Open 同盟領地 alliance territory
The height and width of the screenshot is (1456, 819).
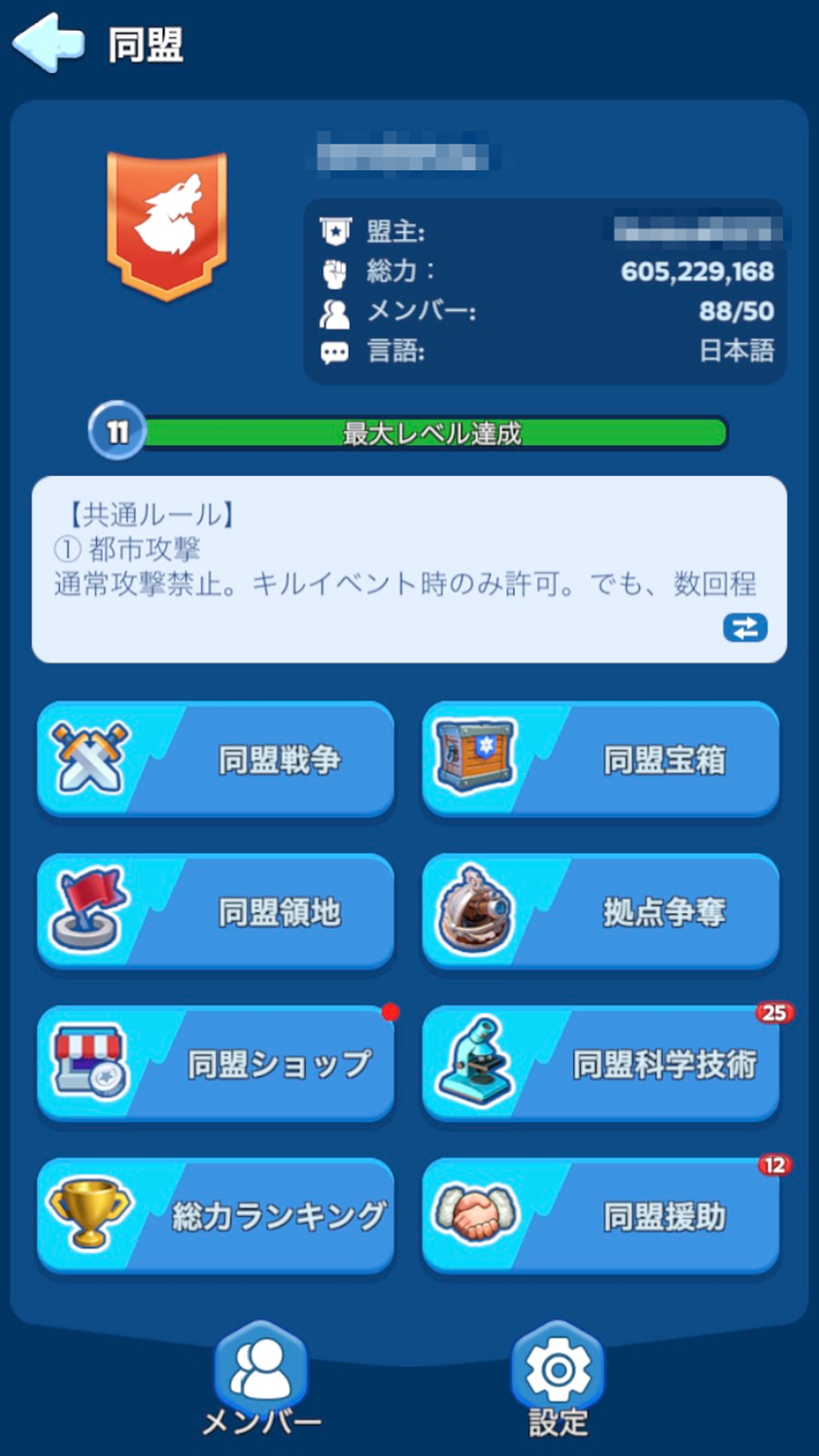(216, 912)
